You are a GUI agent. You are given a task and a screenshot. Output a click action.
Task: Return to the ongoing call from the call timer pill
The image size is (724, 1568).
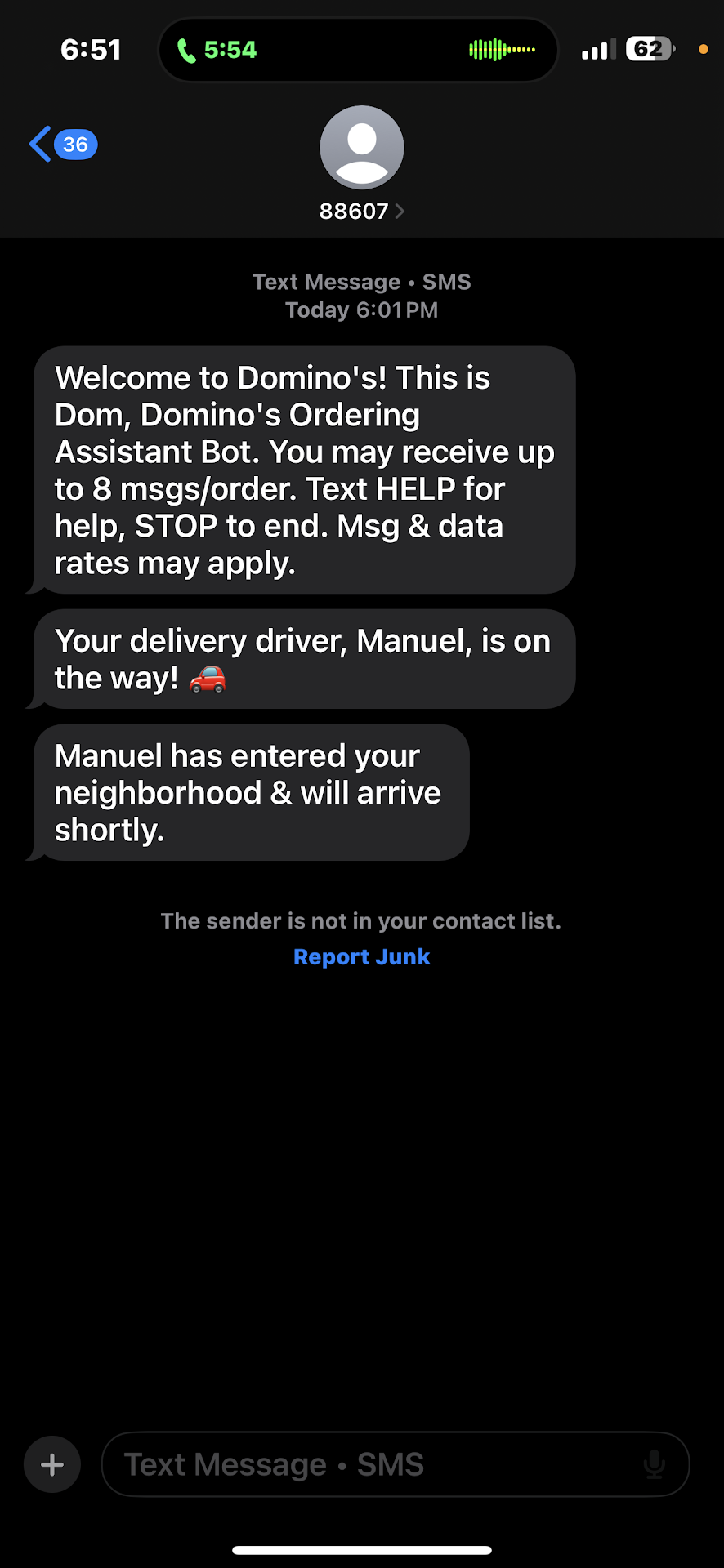coord(217,50)
